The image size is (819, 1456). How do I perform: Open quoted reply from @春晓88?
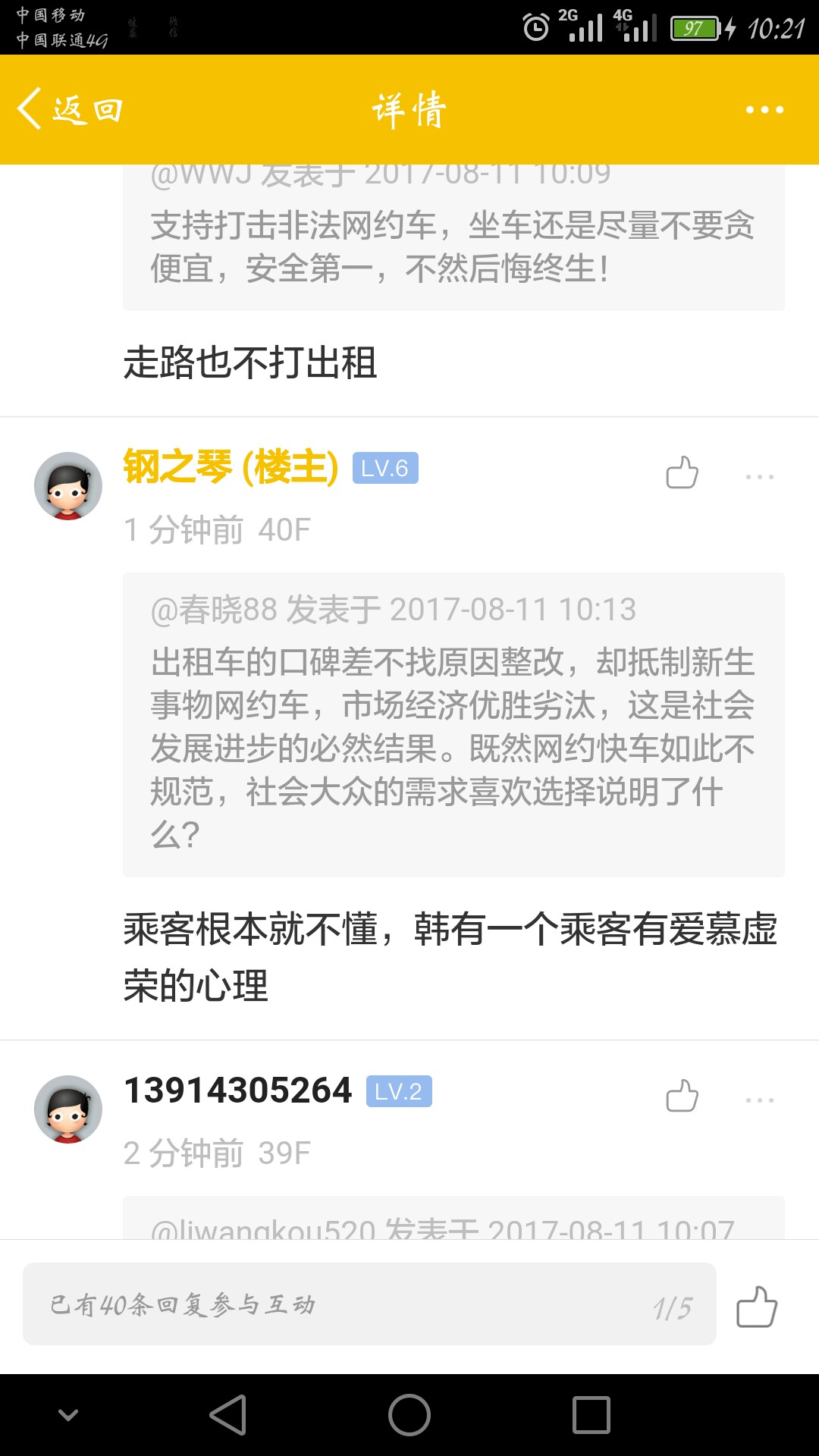(453, 724)
